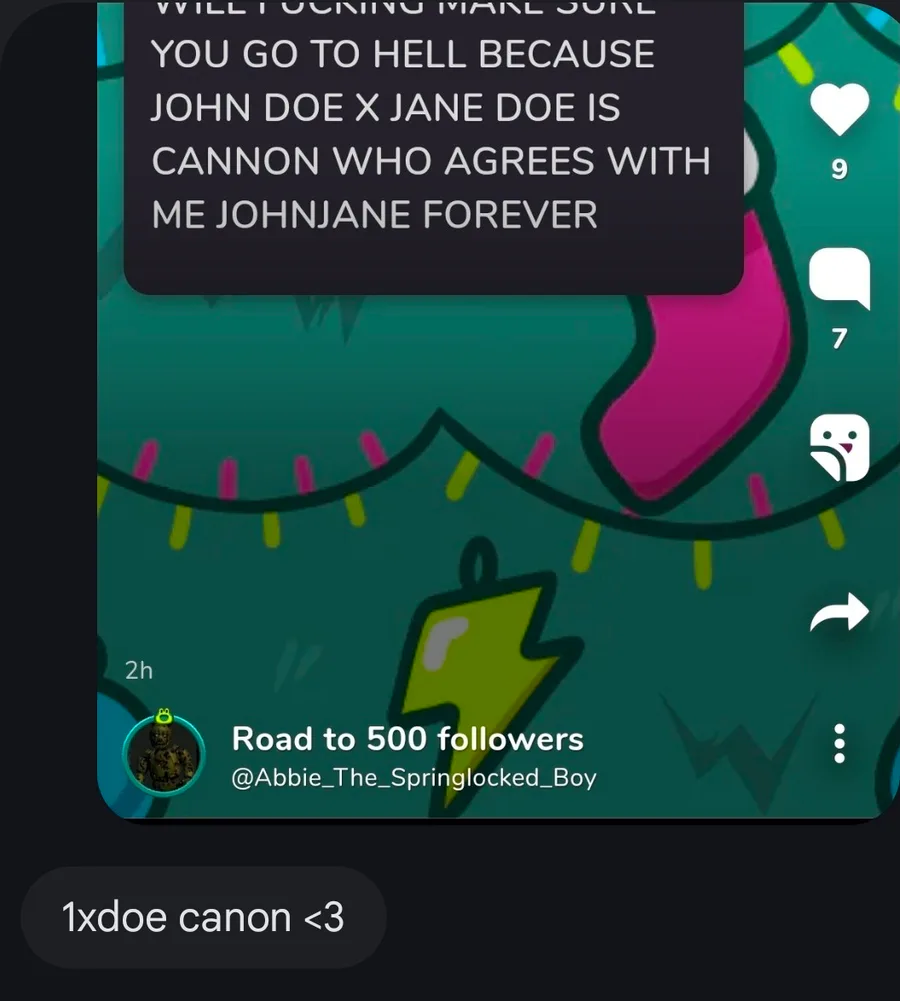Like the post with the heart icon
The height and width of the screenshot is (1001, 900).
(838, 109)
